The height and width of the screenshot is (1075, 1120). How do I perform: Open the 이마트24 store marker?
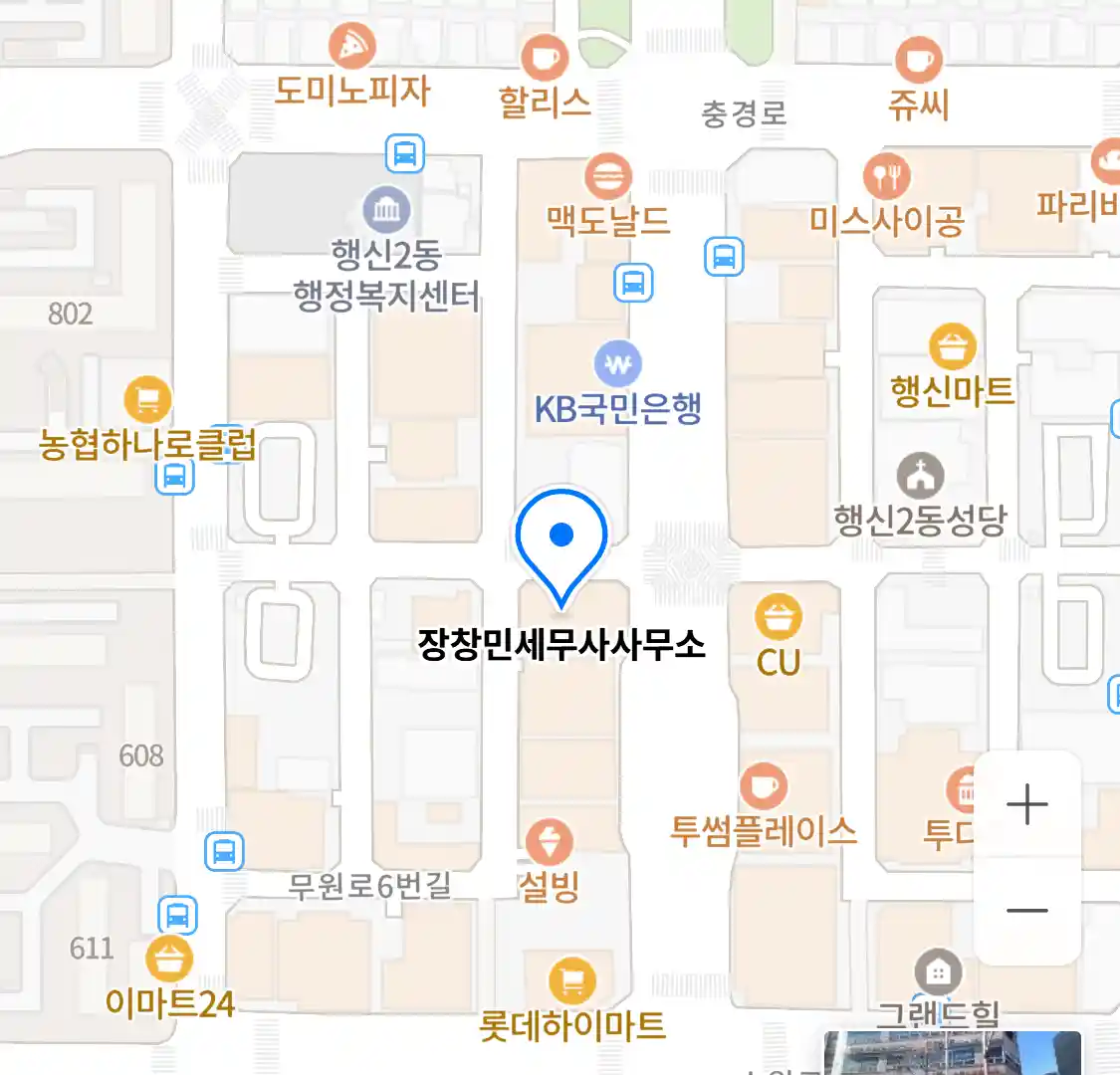coord(169,961)
